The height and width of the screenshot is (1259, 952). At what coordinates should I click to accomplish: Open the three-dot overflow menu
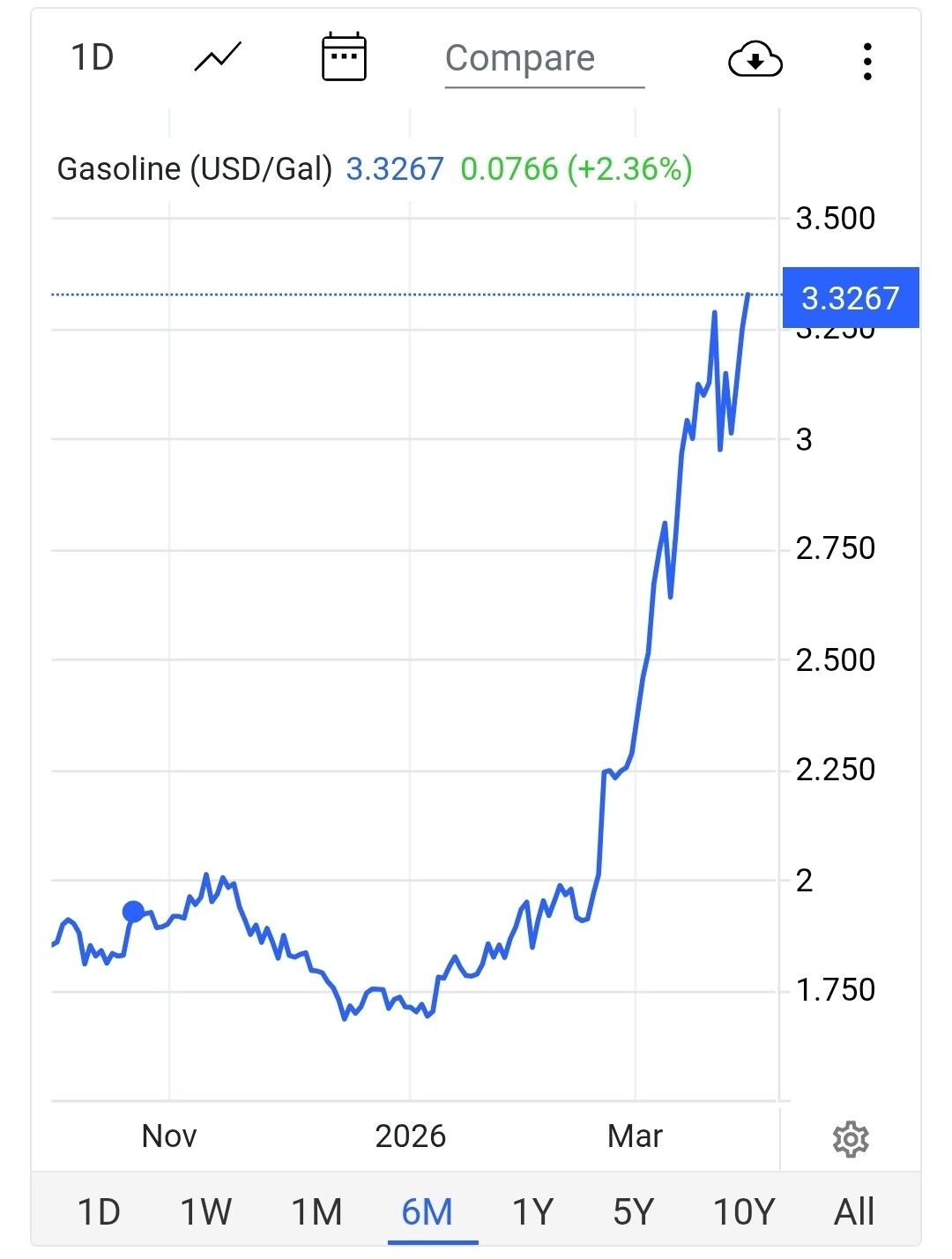867,62
